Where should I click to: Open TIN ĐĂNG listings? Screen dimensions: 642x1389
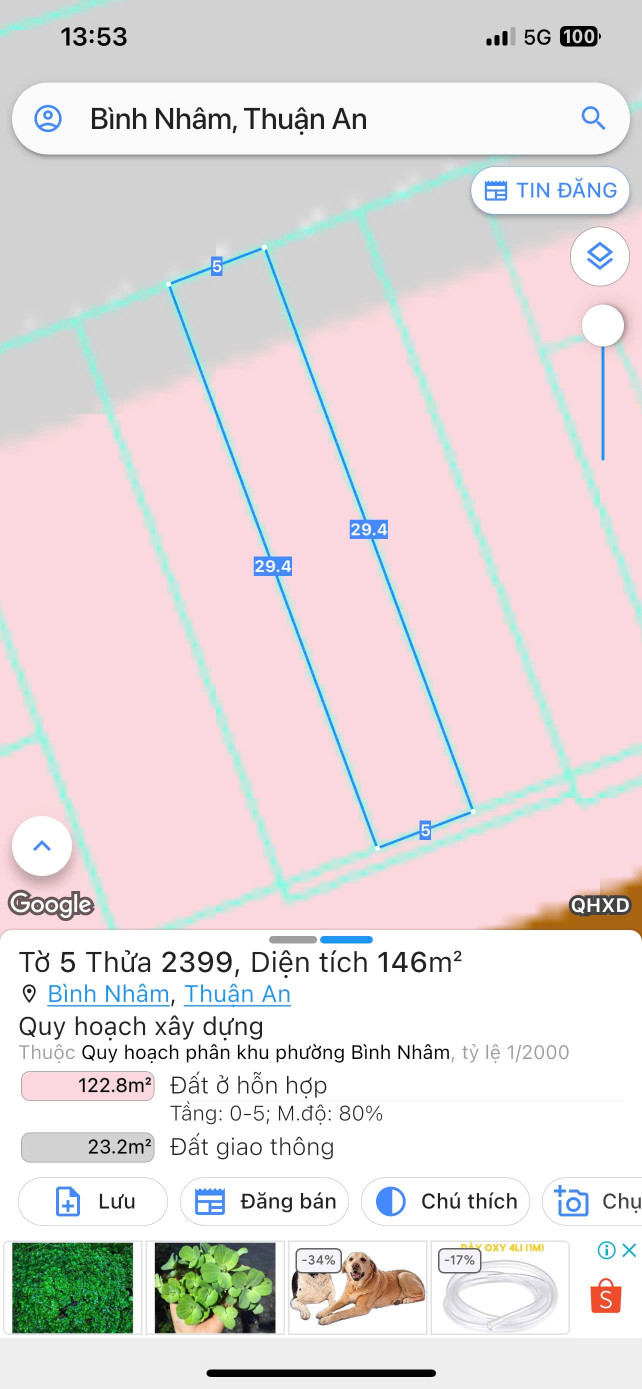tap(550, 190)
